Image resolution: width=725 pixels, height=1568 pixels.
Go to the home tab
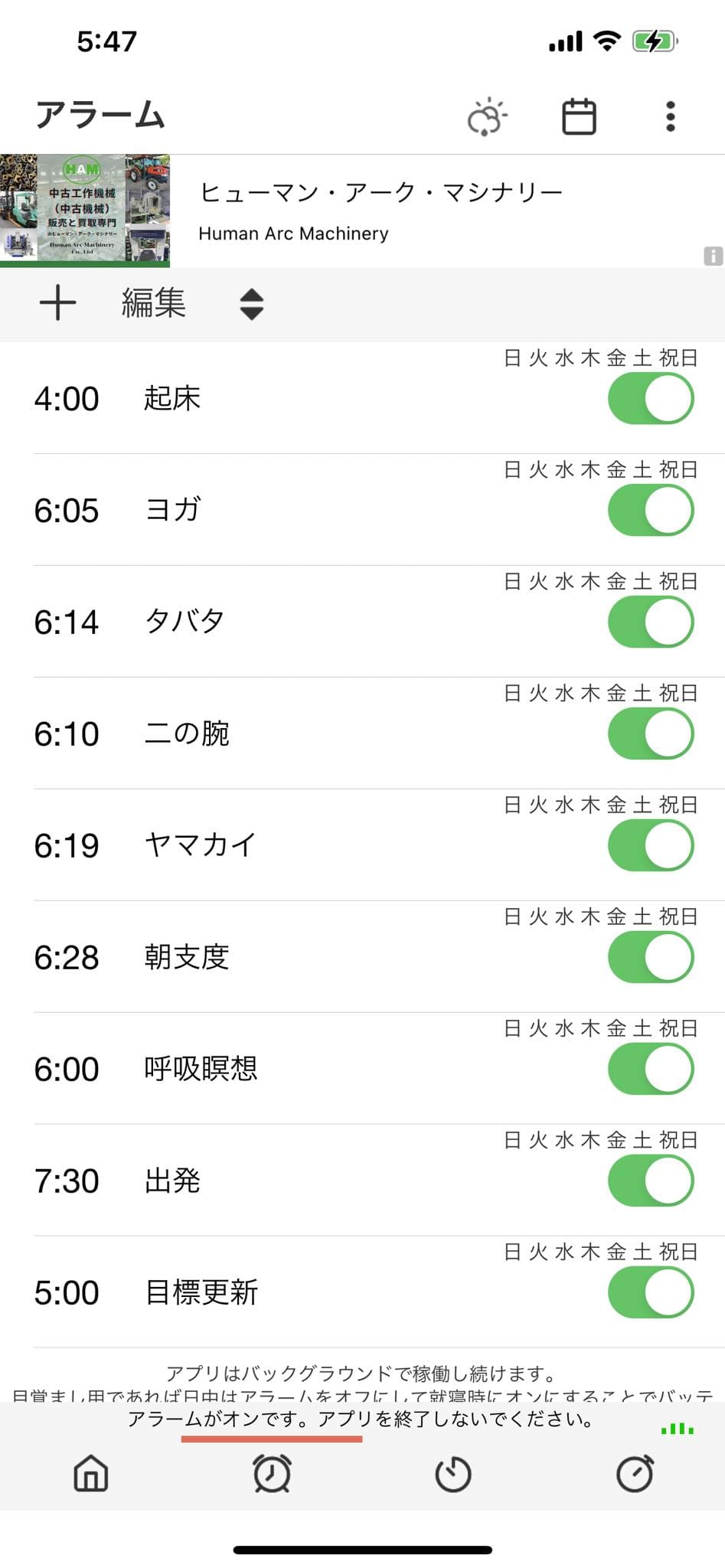(x=91, y=1474)
